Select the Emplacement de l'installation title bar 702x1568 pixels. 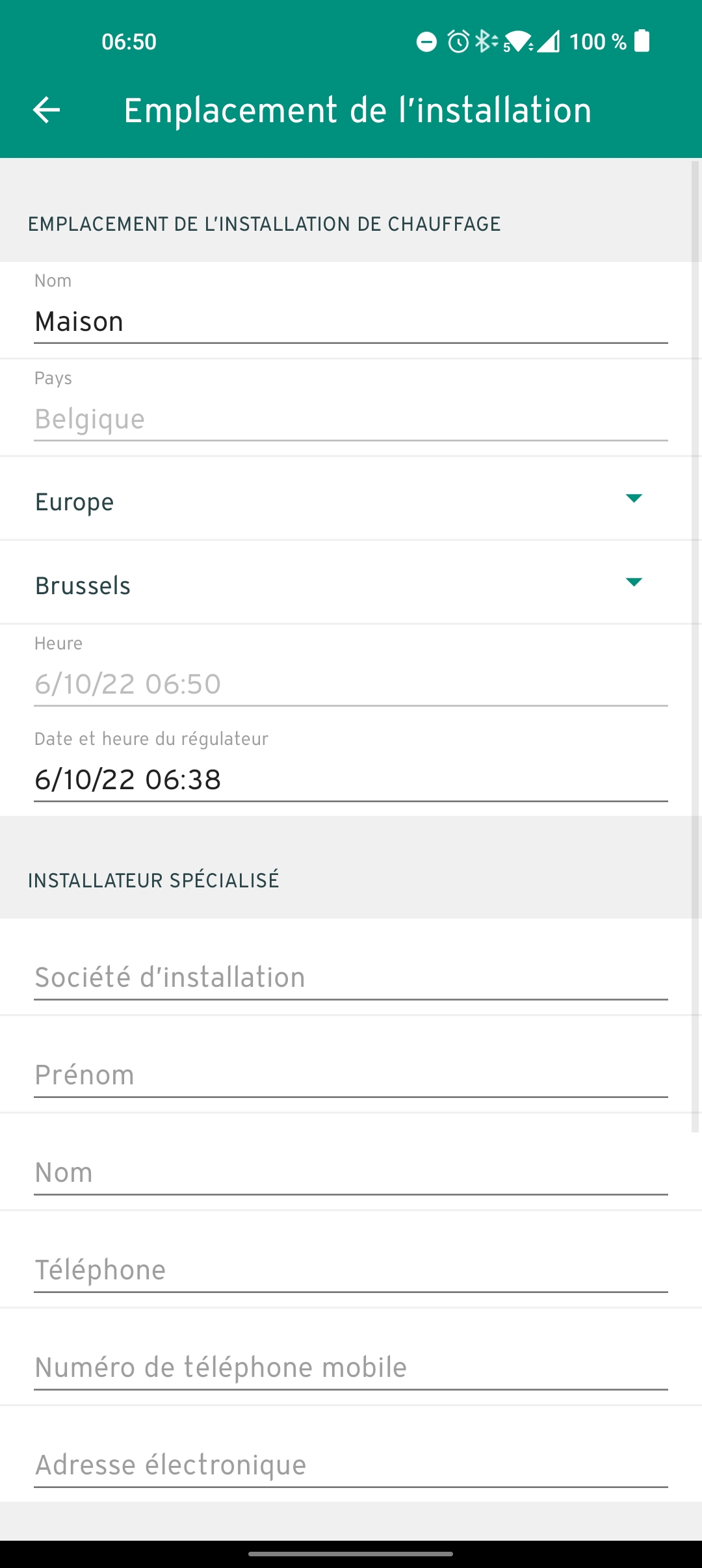(x=358, y=109)
